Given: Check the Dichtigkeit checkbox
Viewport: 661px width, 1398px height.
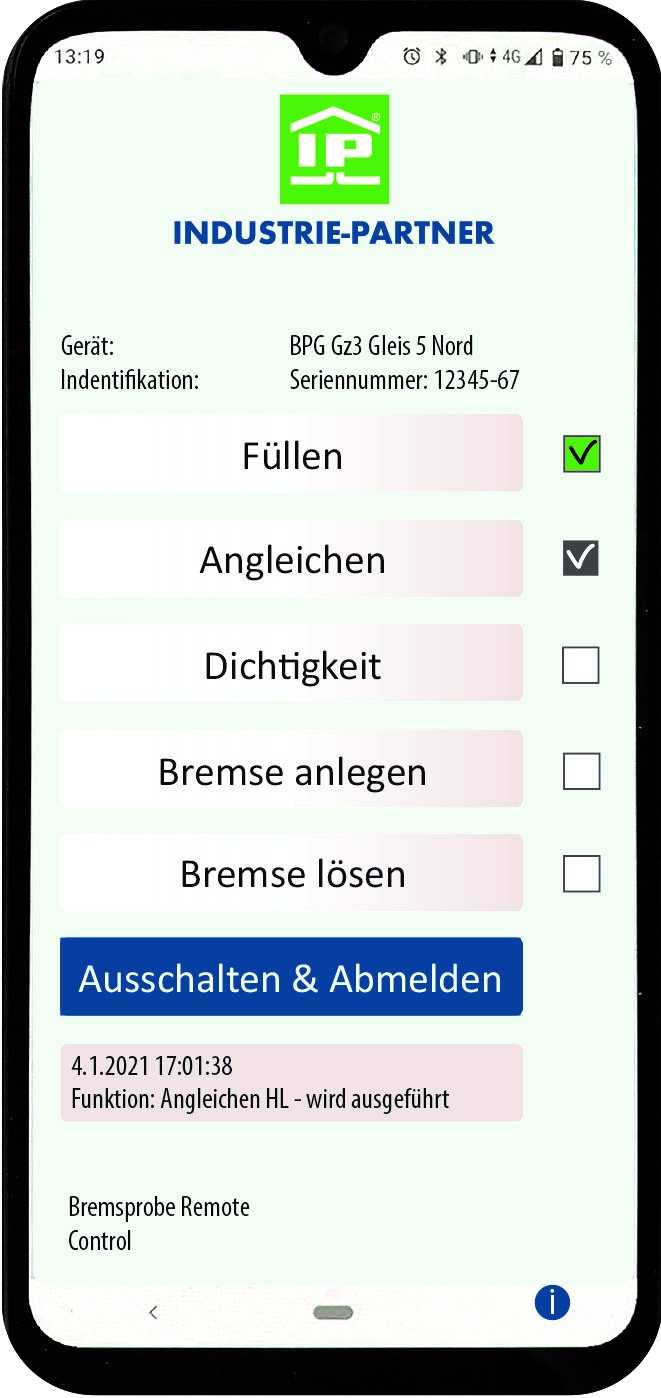Looking at the screenshot, I should [x=581, y=665].
